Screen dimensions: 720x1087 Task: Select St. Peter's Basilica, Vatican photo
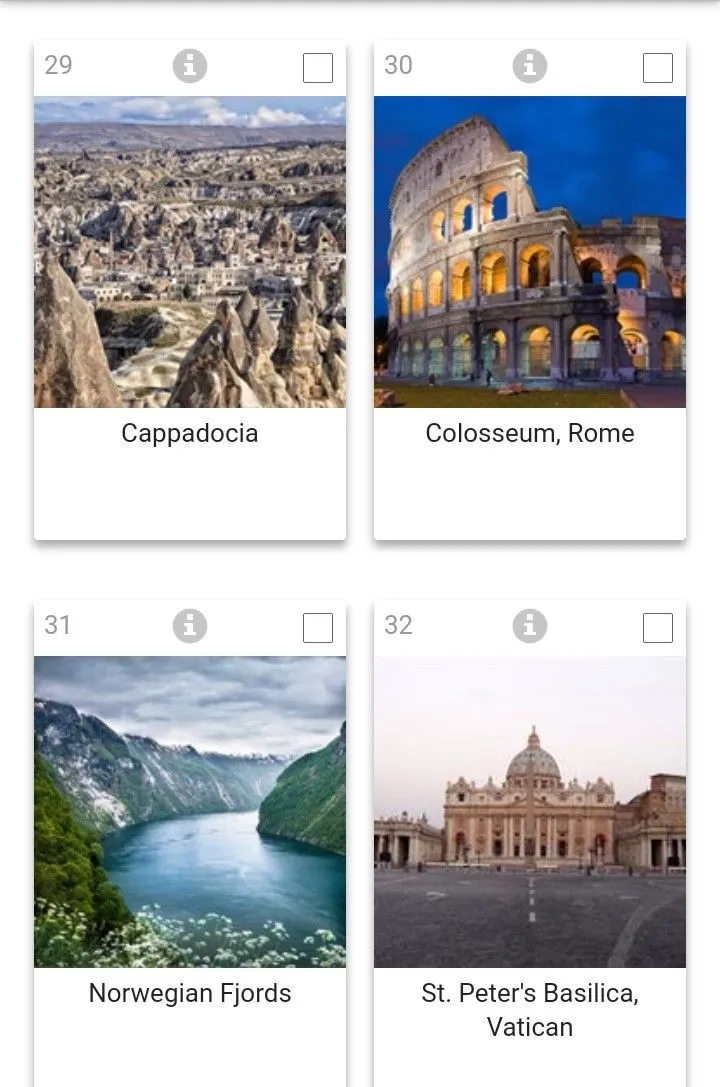pos(530,812)
